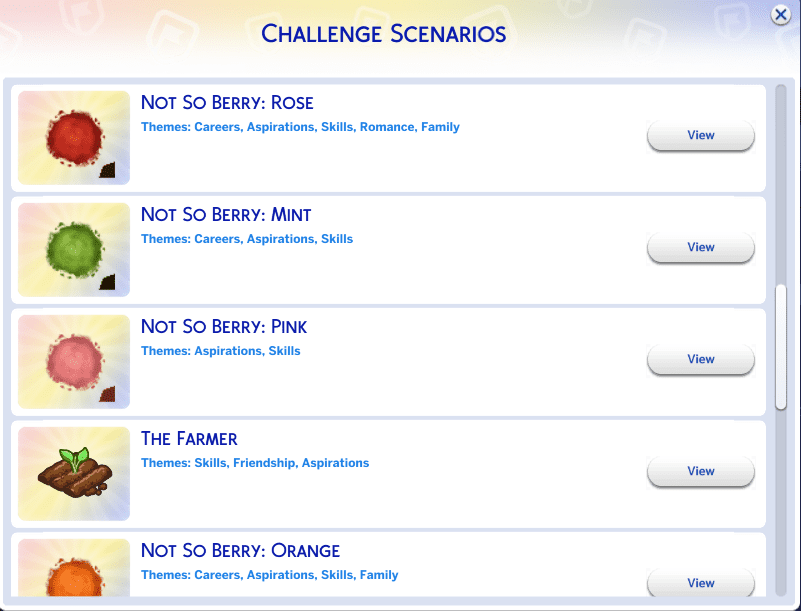
Task: Tap the scenario list scrollbar thumb
Action: (x=781, y=347)
